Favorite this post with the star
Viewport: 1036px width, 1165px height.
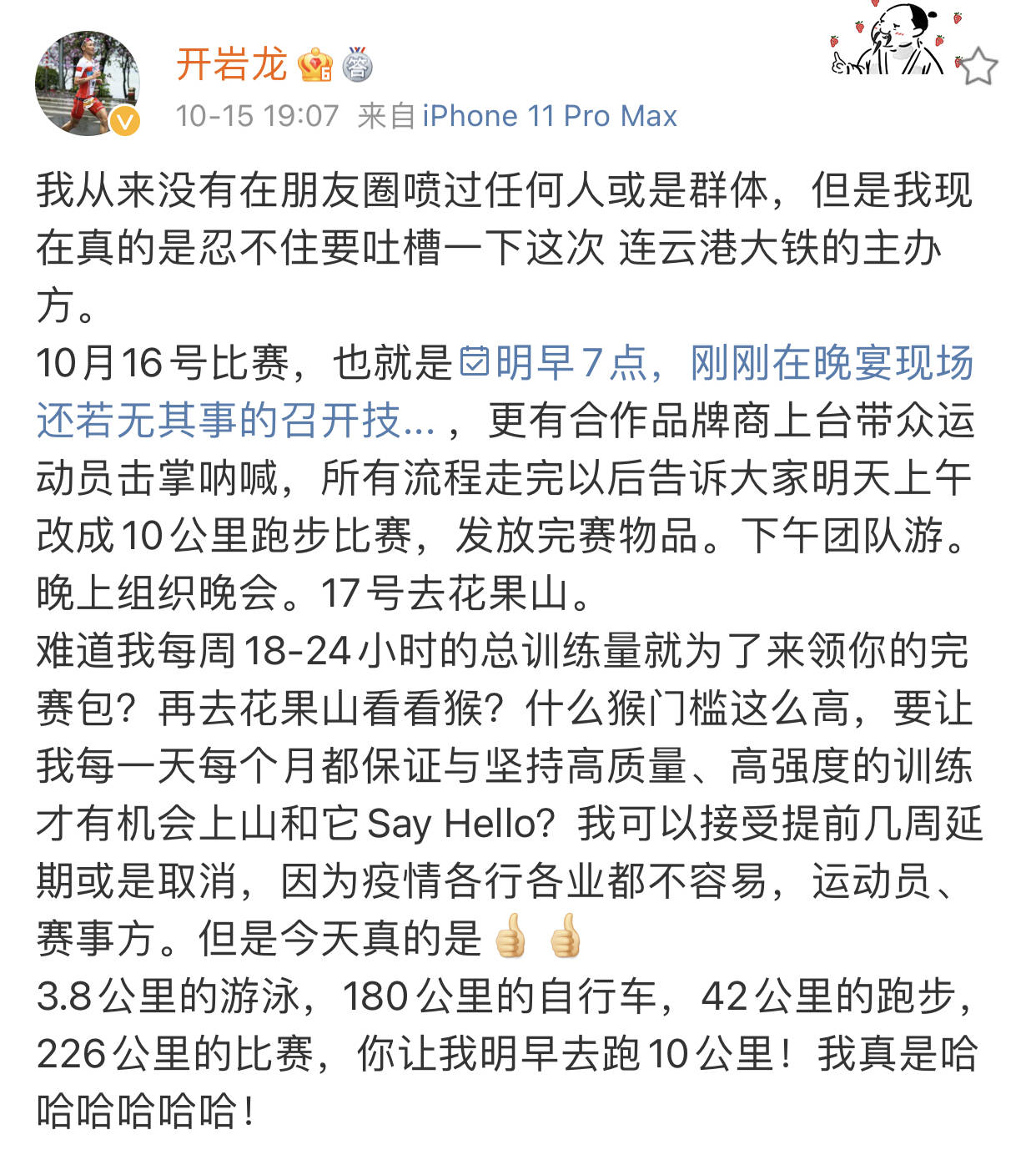click(x=977, y=67)
